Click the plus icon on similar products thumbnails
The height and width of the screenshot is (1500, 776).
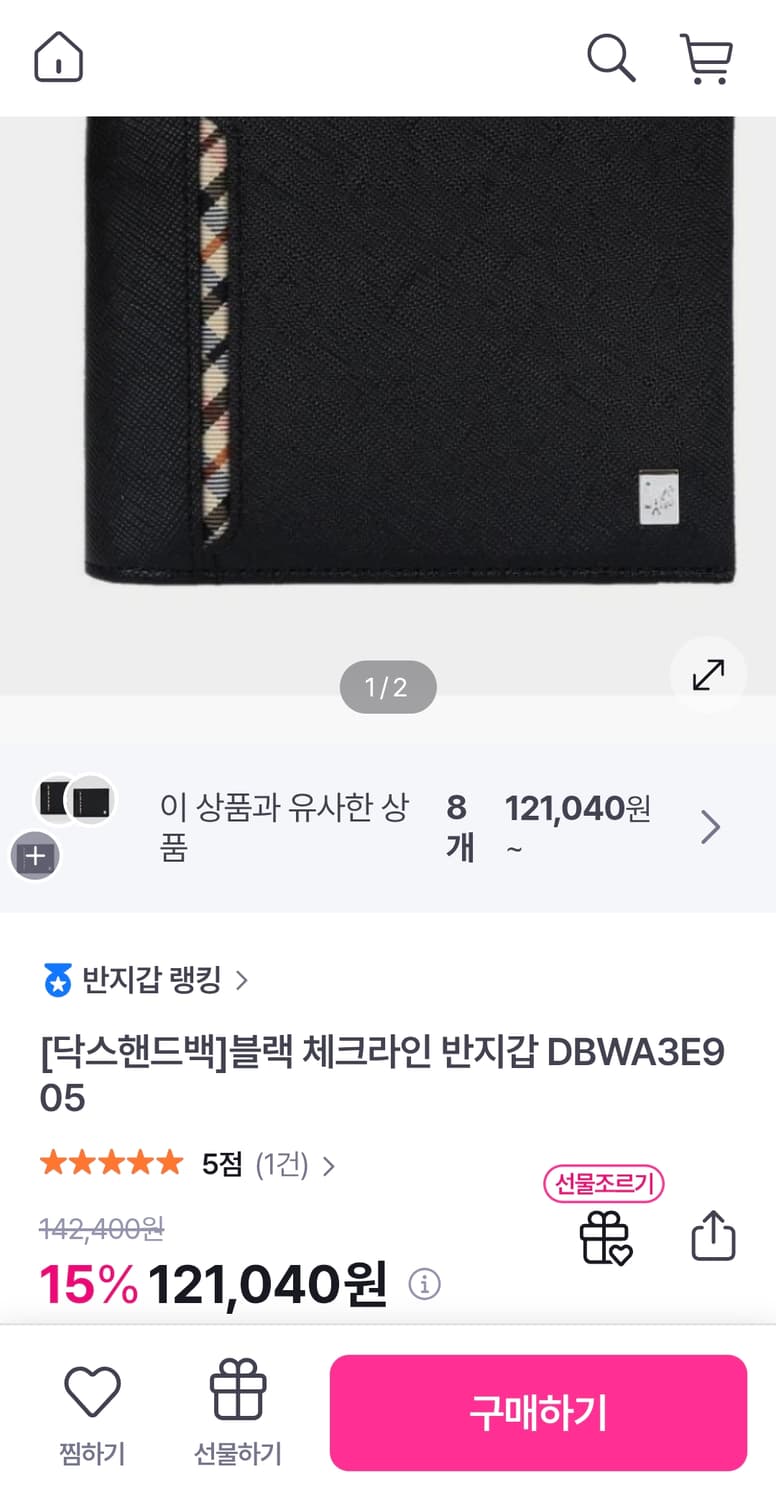[x=36, y=856]
